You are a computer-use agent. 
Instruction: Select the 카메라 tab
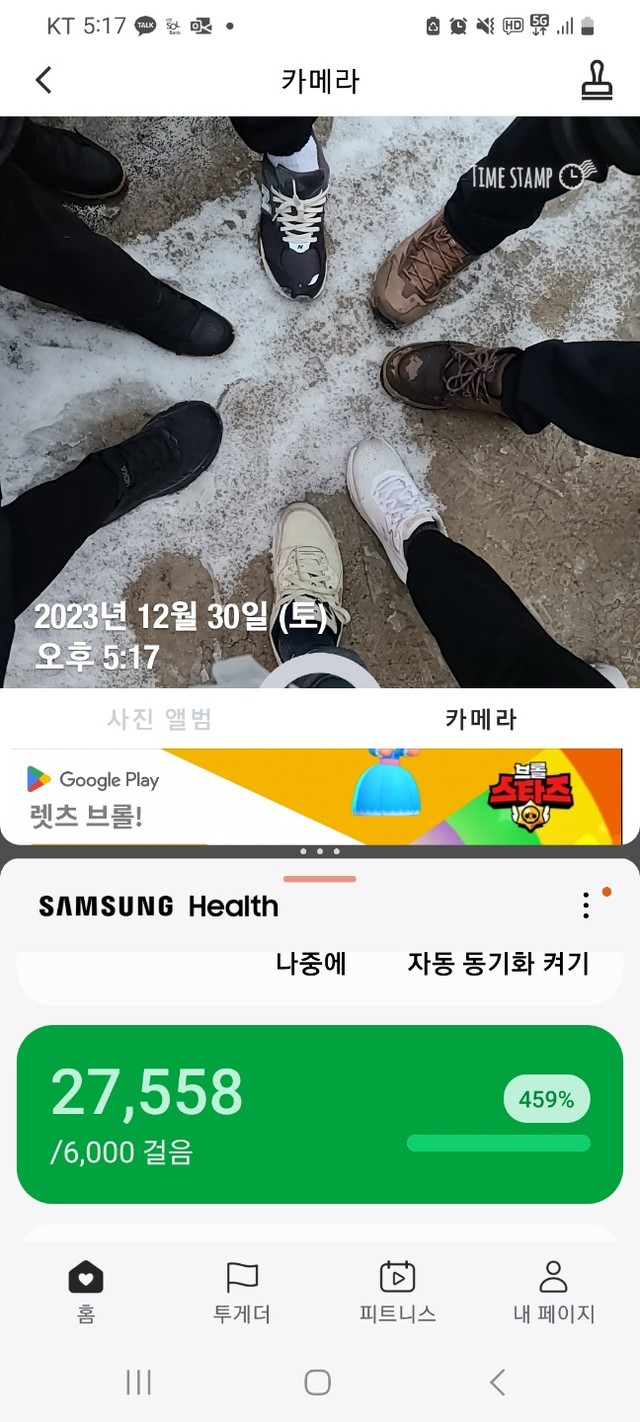(480, 718)
